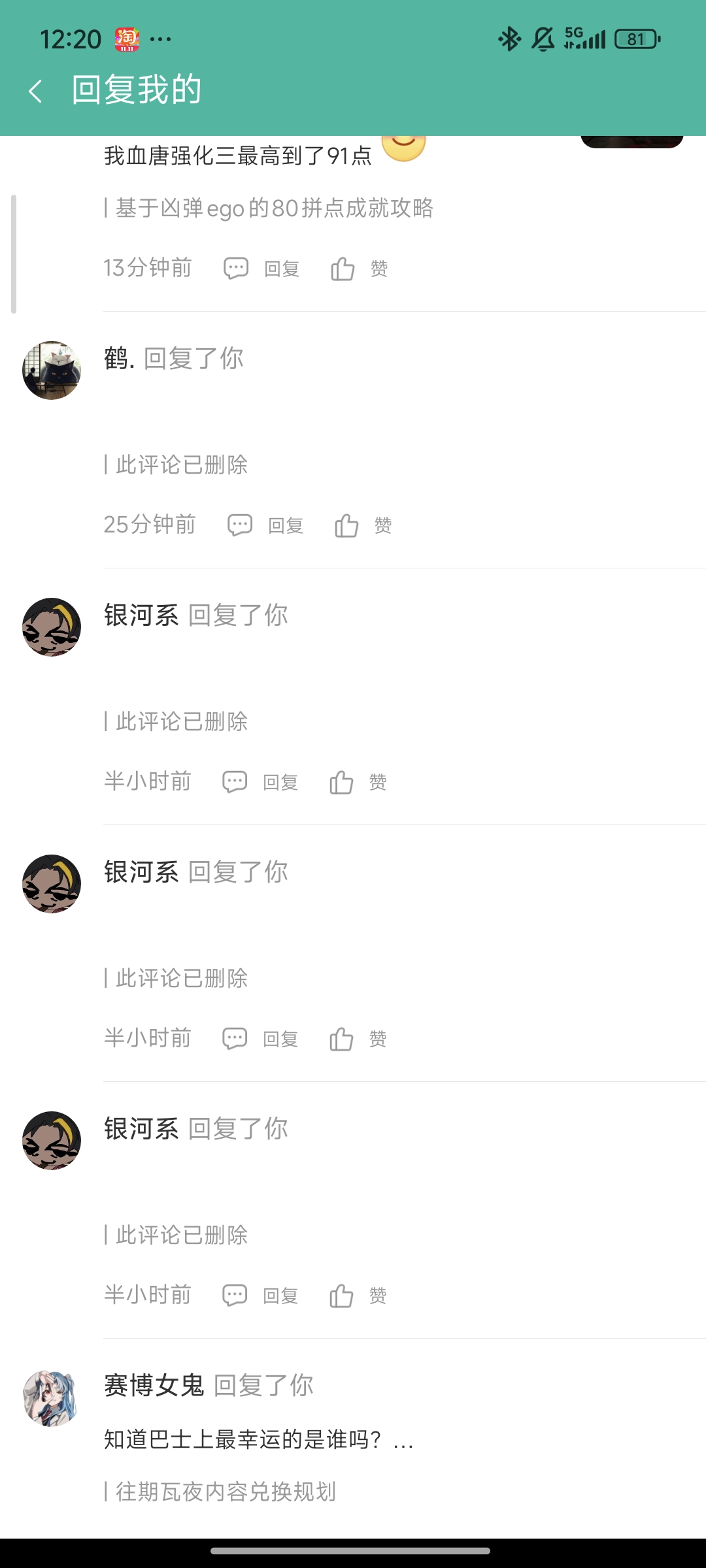Like 鹤.'s comment from 25分钟前
This screenshot has width=706, height=1568.
tap(363, 525)
